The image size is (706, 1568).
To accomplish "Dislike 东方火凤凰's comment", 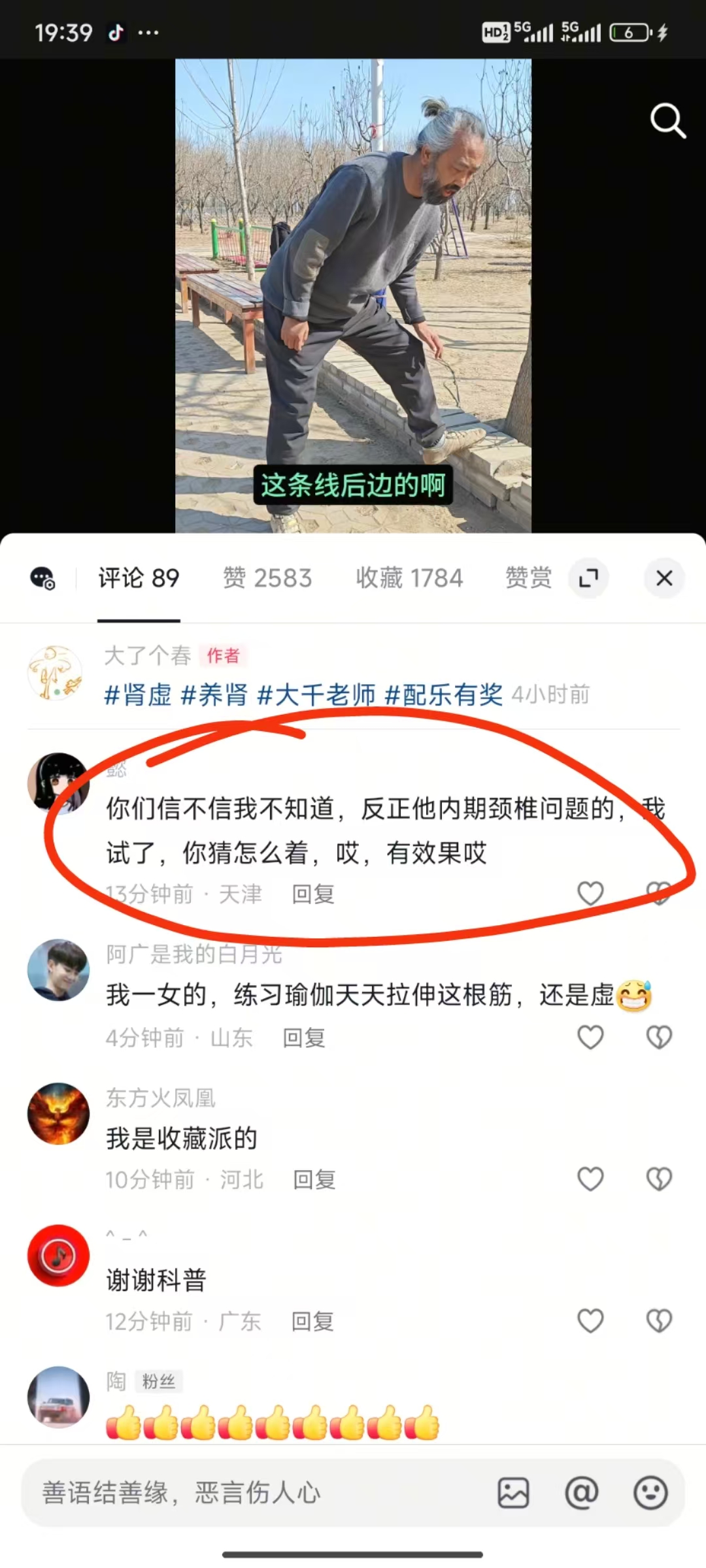I will click(x=659, y=1179).
